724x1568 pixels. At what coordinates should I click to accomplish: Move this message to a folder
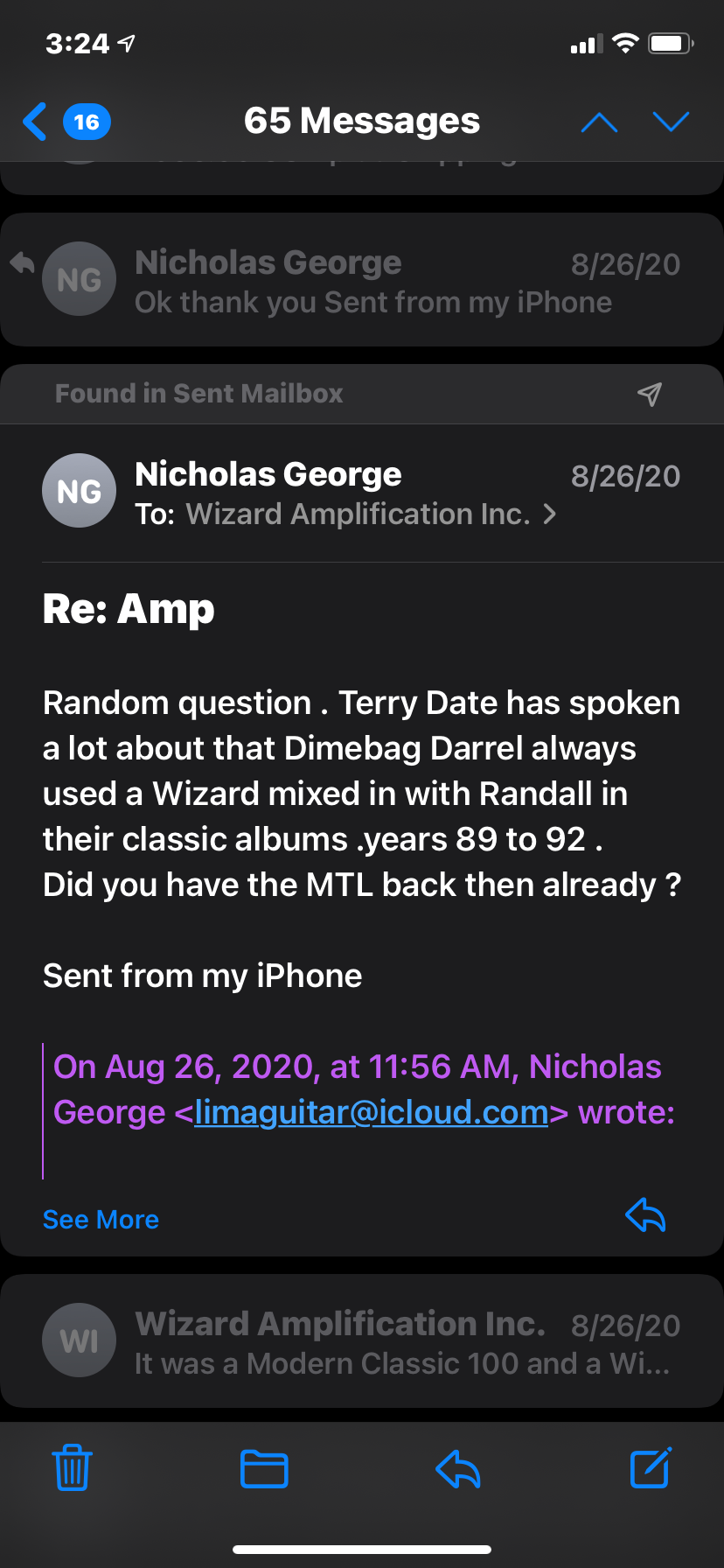pyautogui.click(x=264, y=1468)
